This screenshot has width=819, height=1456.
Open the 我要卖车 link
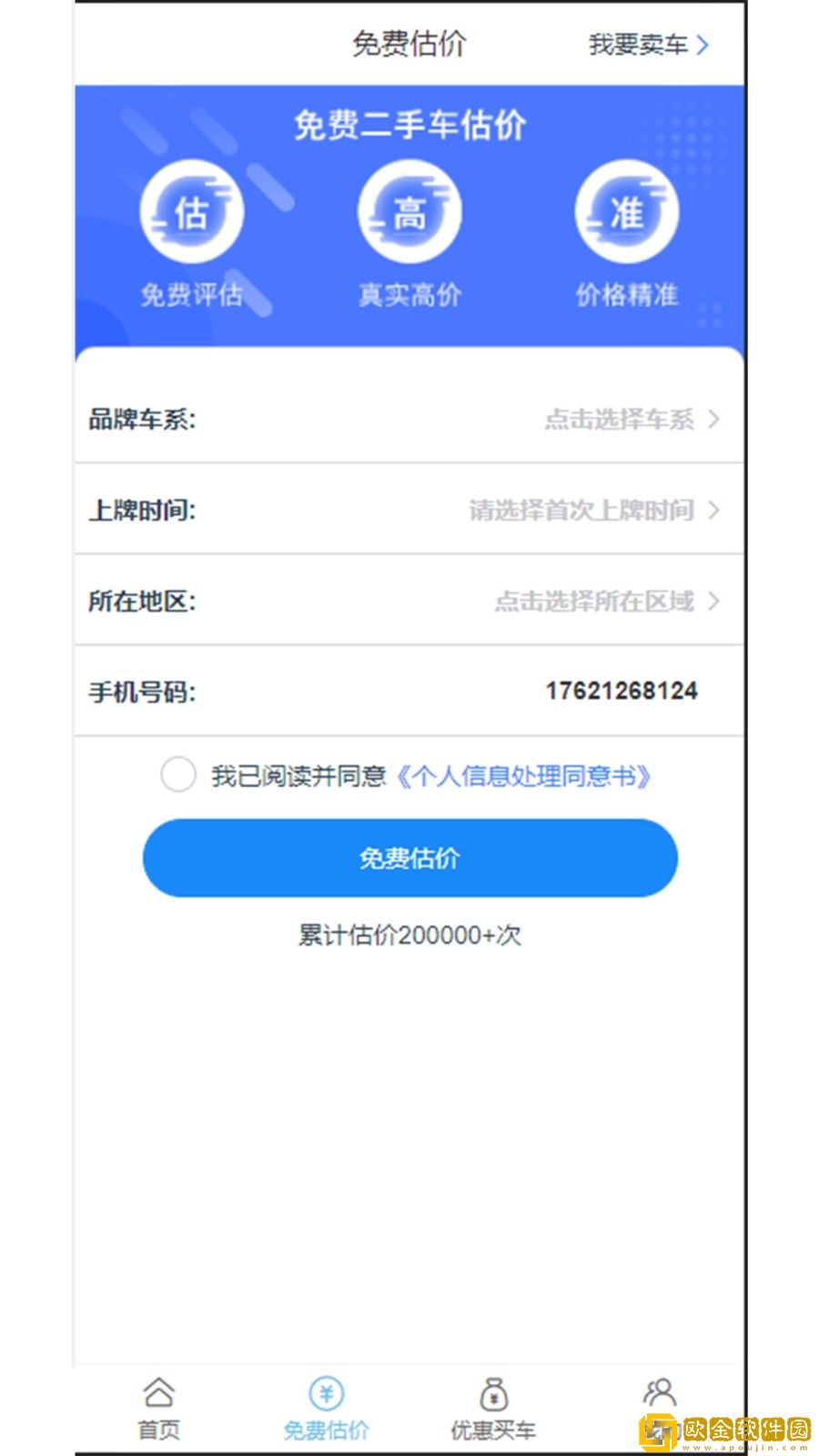[648, 45]
